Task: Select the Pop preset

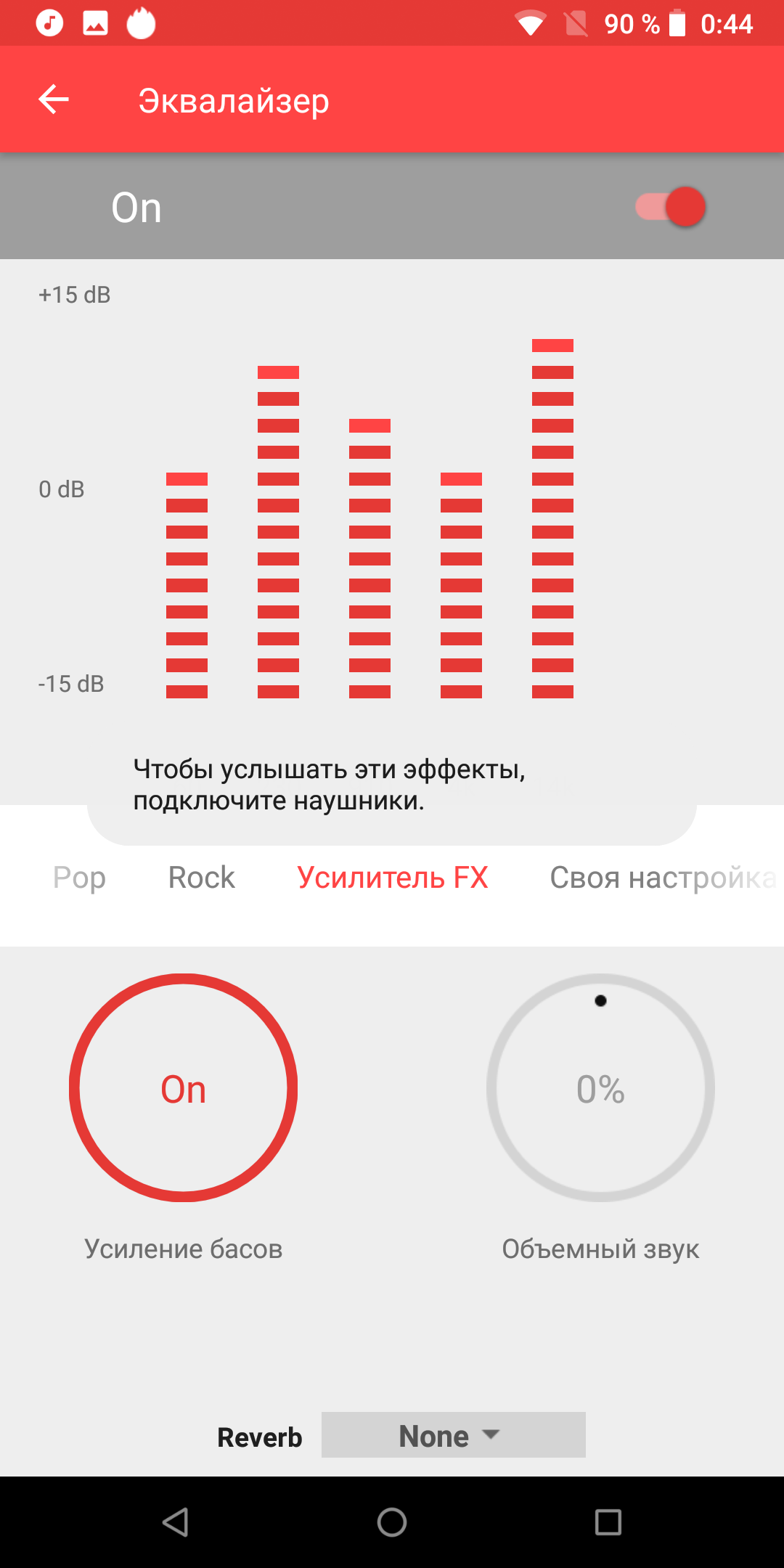Action: [x=79, y=878]
